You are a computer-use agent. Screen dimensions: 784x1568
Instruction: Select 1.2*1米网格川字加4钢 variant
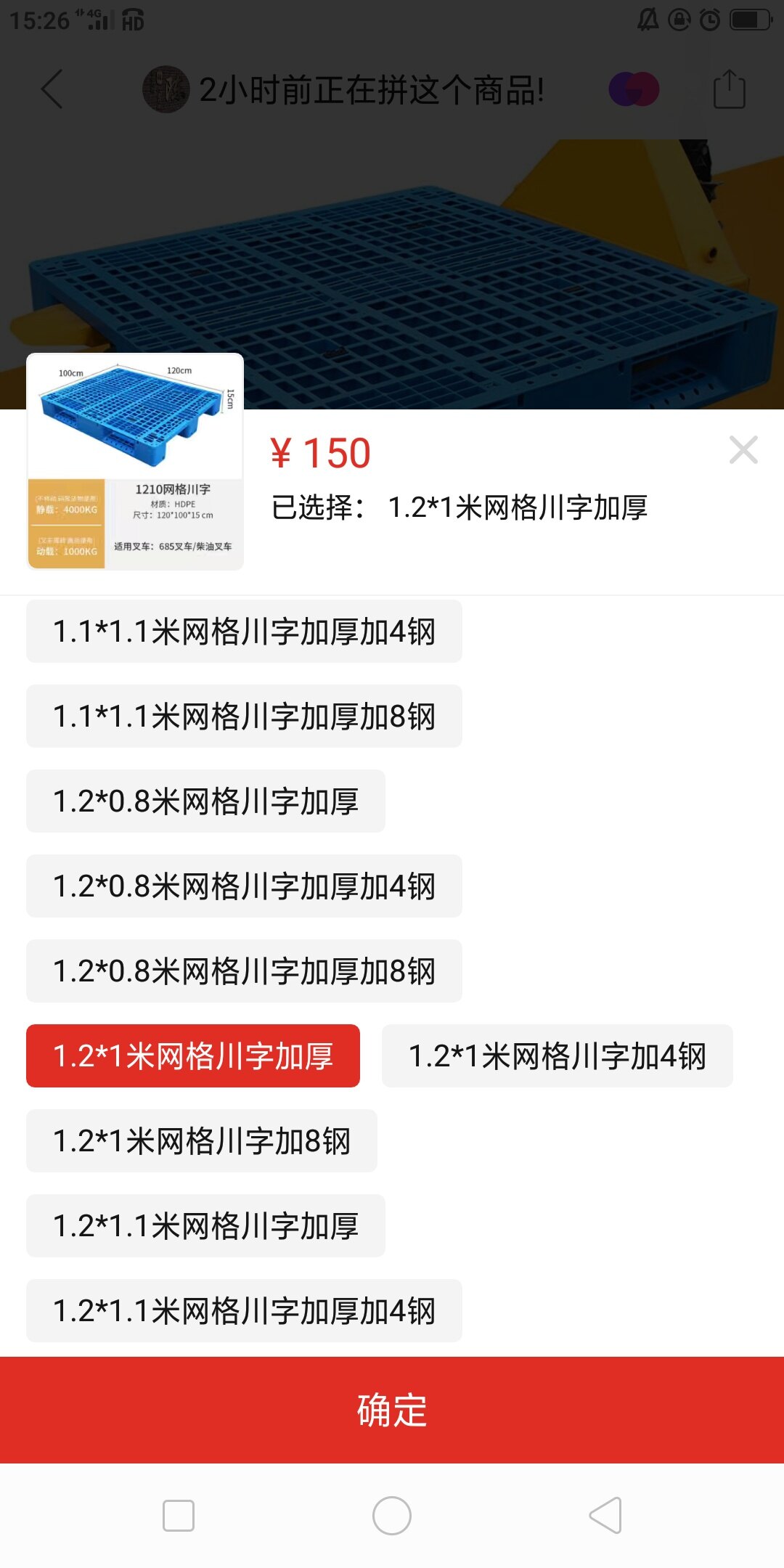[x=557, y=1056]
